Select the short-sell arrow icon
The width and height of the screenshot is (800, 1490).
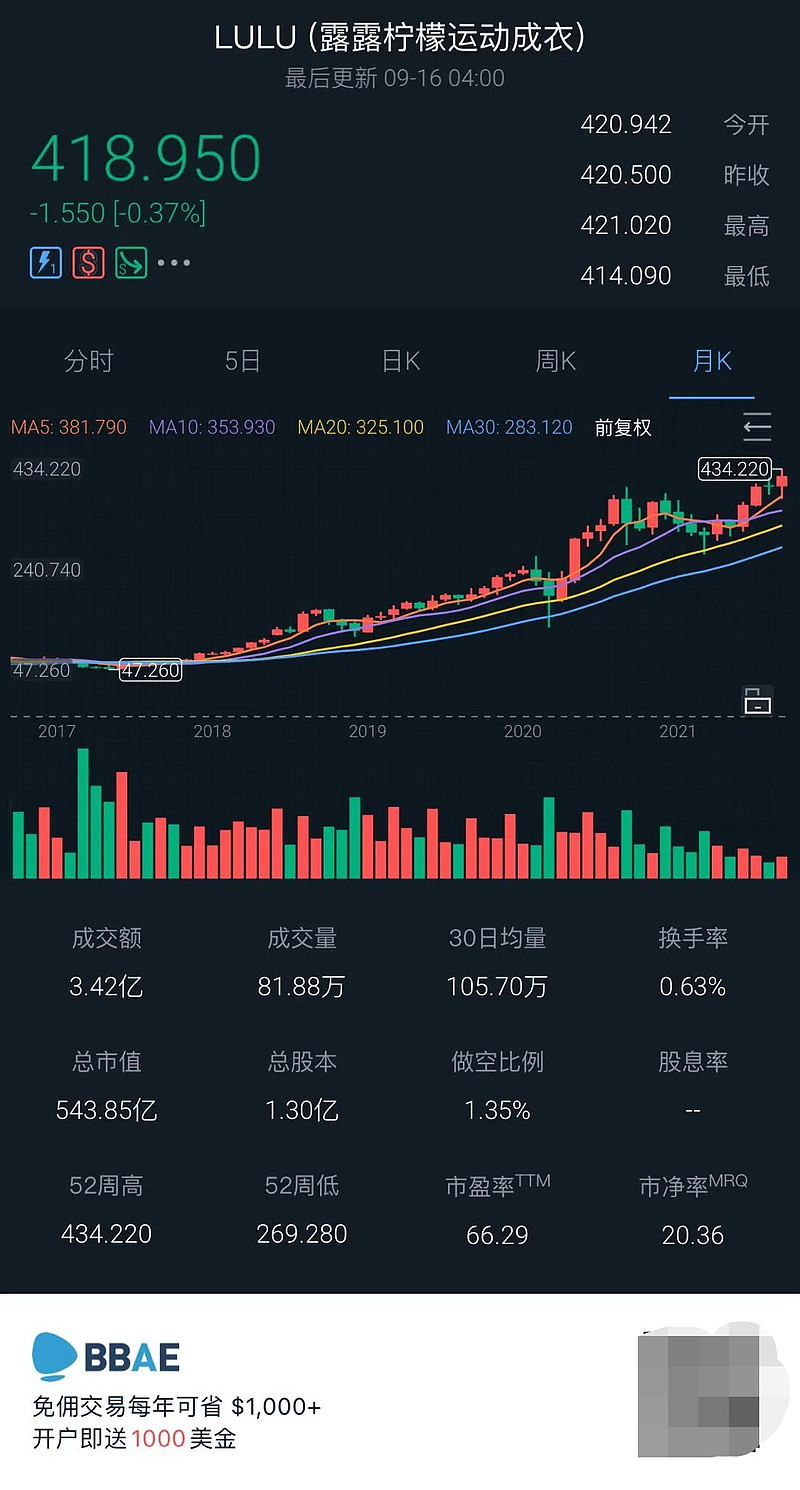click(x=130, y=262)
